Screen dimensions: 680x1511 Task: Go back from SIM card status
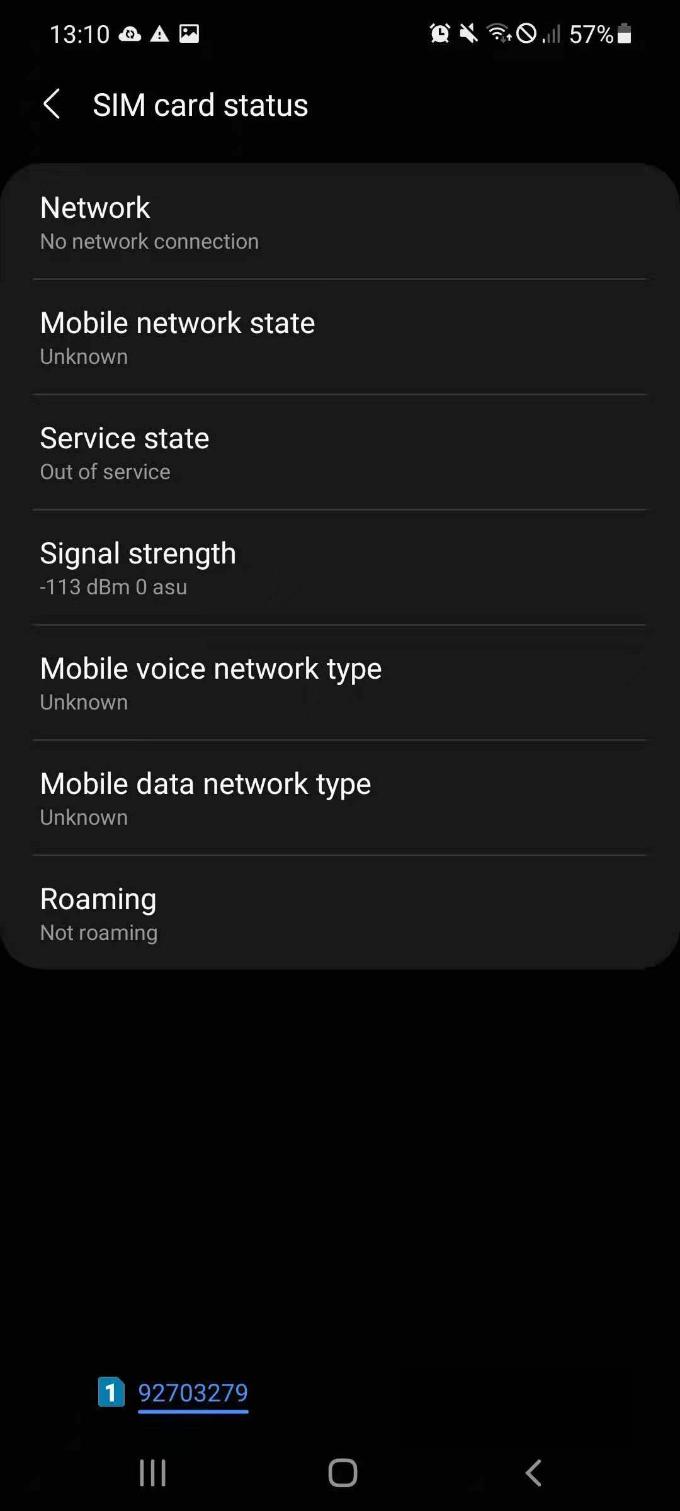coord(52,104)
